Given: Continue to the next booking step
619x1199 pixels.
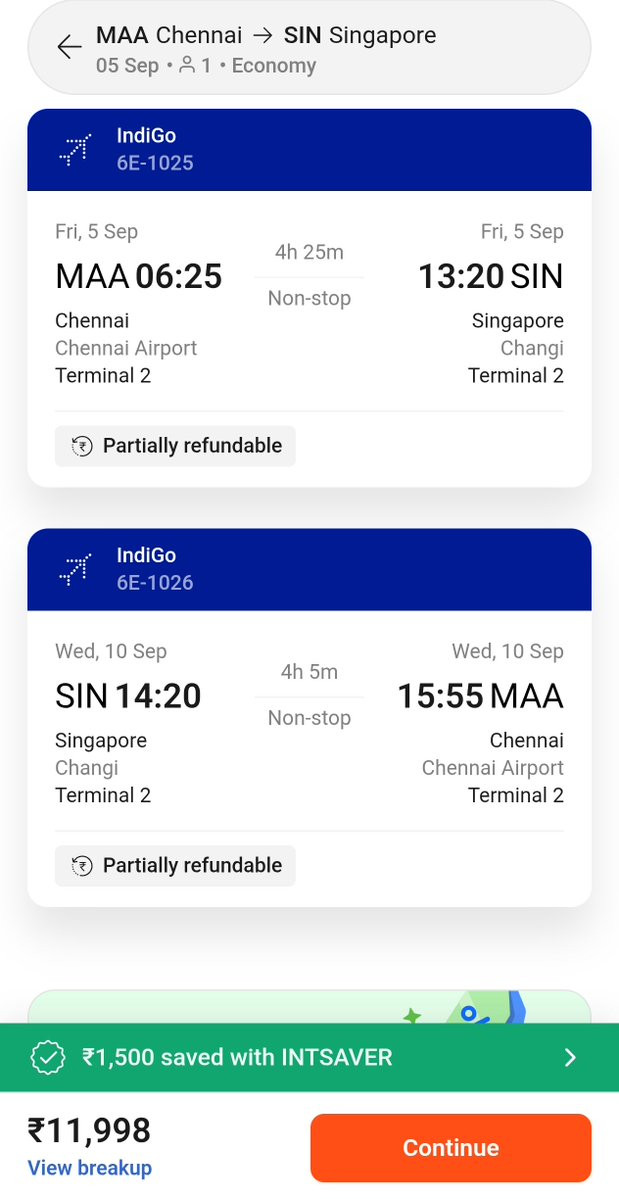Looking at the screenshot, I should (450, 1148).
